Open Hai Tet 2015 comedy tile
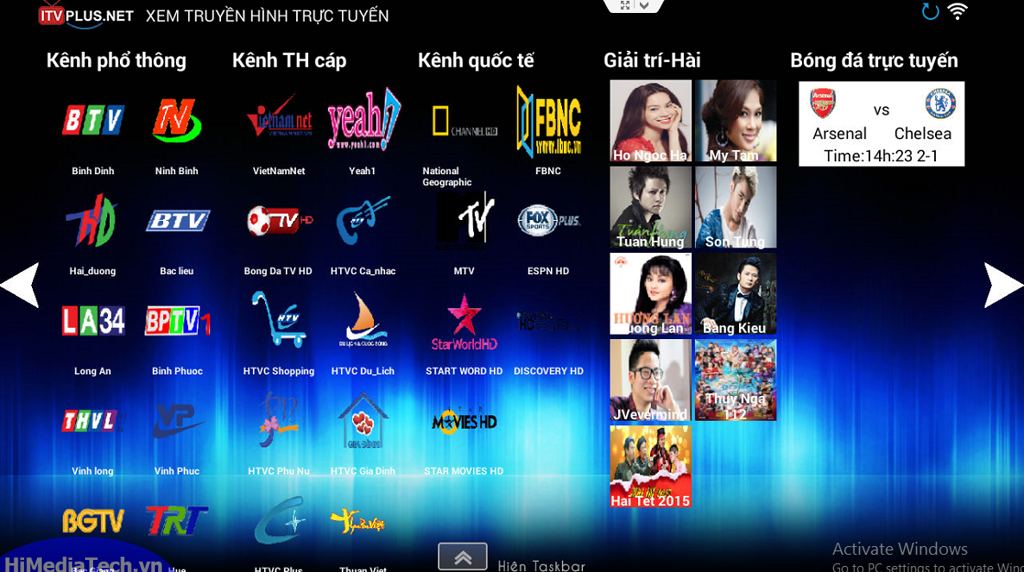1024x572 pixels. pyautogui.click(x=650, y=466)
